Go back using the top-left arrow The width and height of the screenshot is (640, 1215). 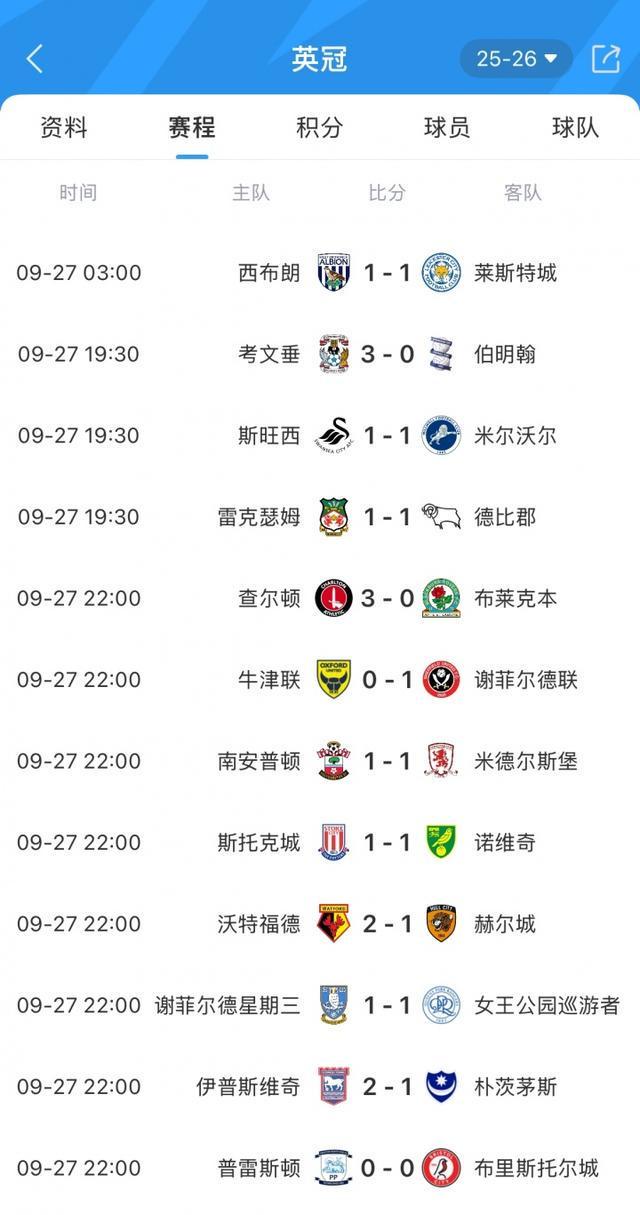[x=34, y=59]
